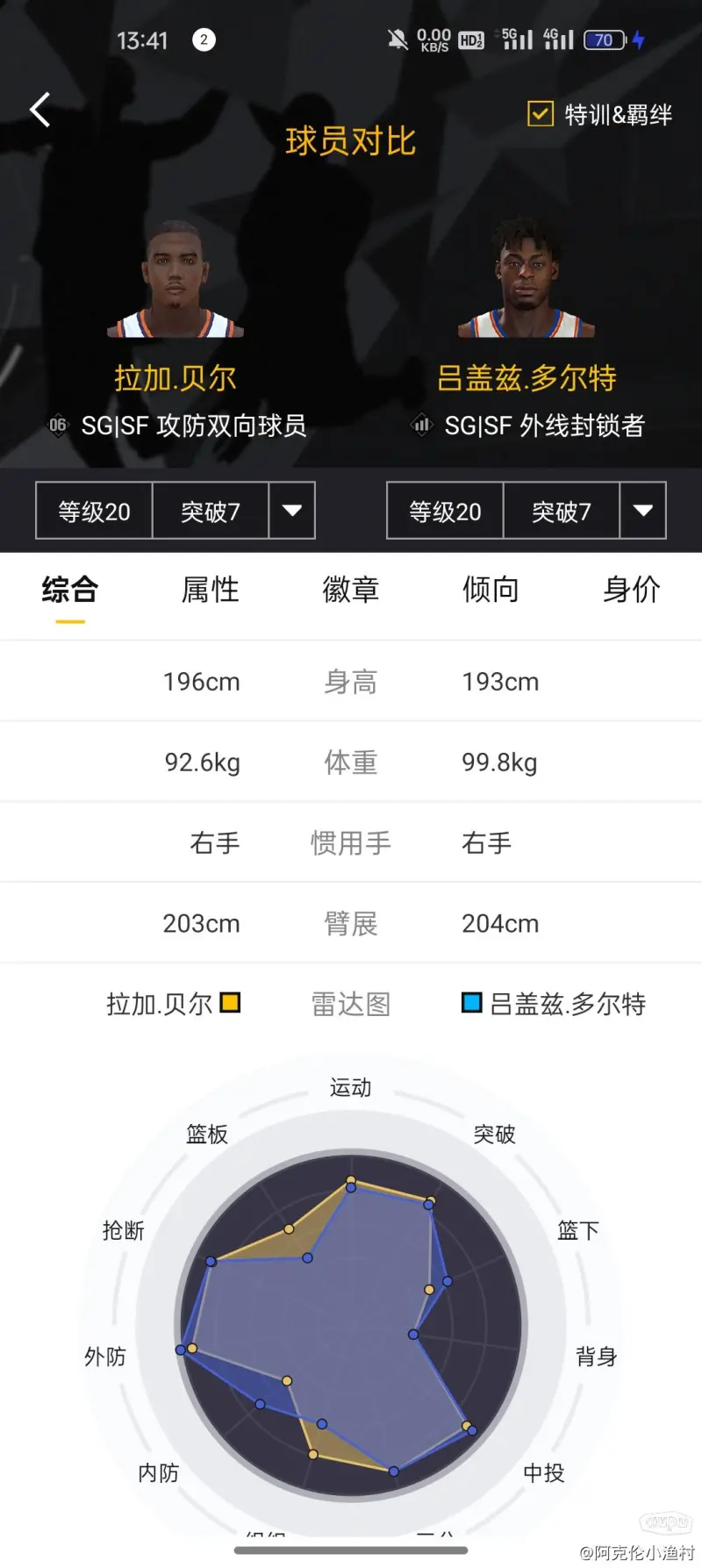This screenshot has width=702, height=1568.
Task: Toggle the 特训&羁绊 checkbox
Action: coord(541,114)
